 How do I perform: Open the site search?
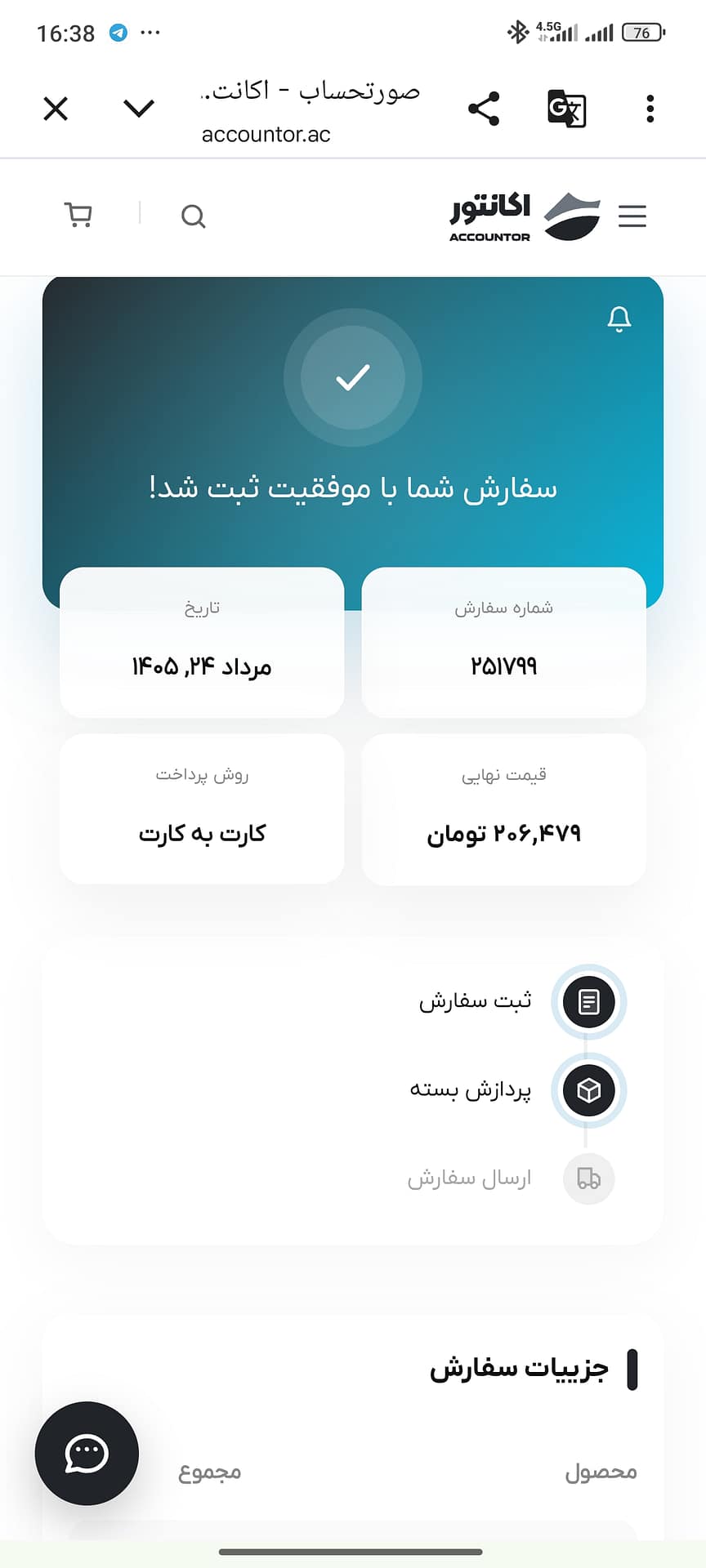click(194, 216)
